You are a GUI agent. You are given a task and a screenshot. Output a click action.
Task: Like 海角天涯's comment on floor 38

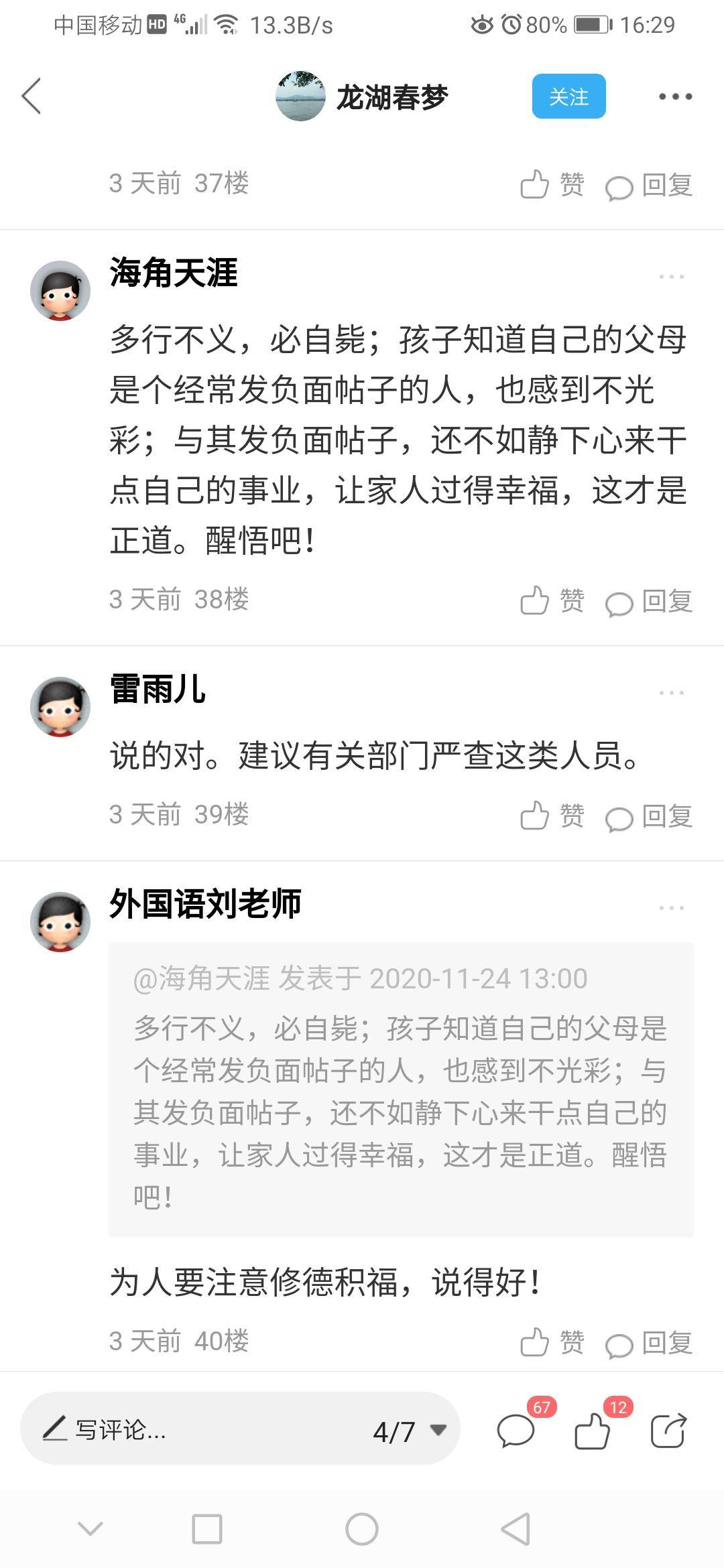coord(552,600)
